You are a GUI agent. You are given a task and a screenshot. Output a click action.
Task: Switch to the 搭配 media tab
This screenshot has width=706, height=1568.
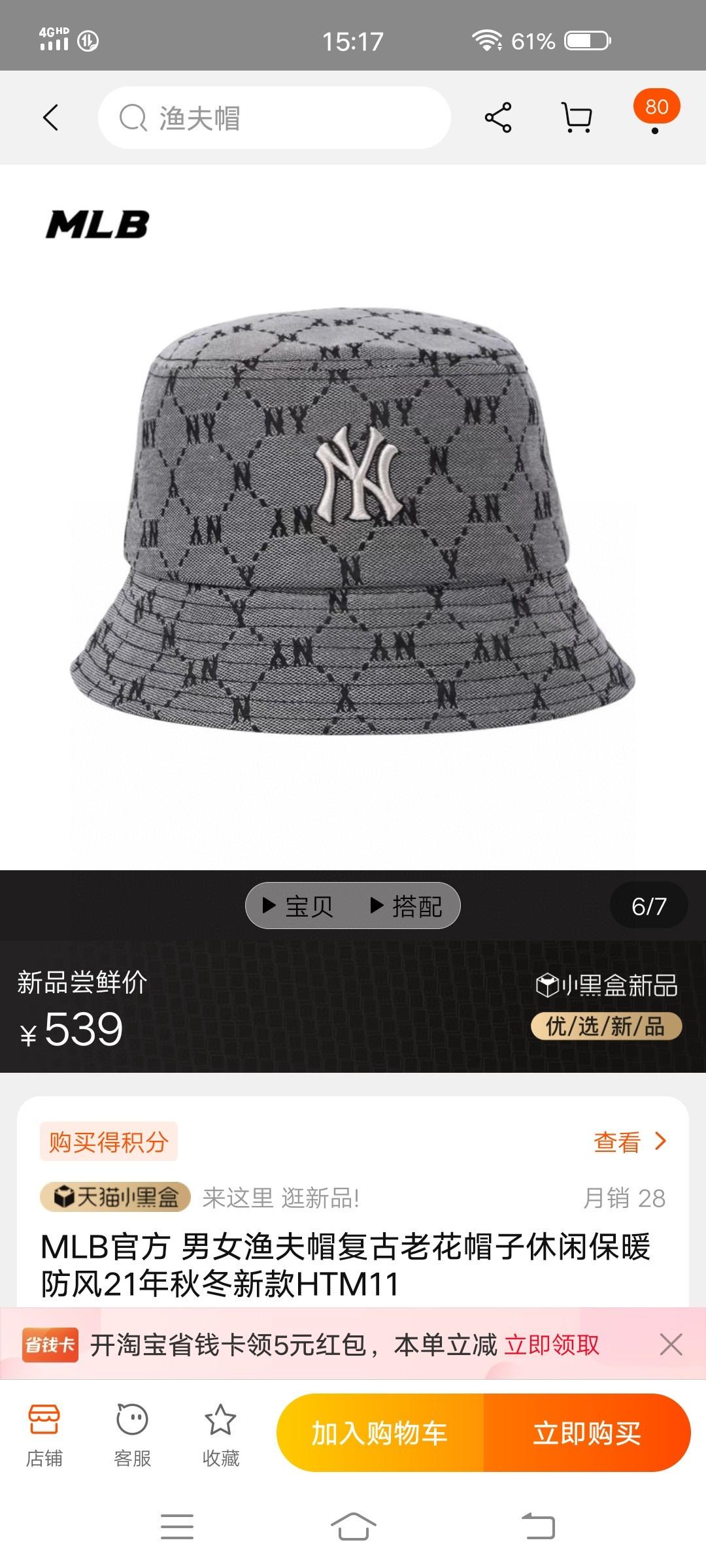(x=407, y=906)
